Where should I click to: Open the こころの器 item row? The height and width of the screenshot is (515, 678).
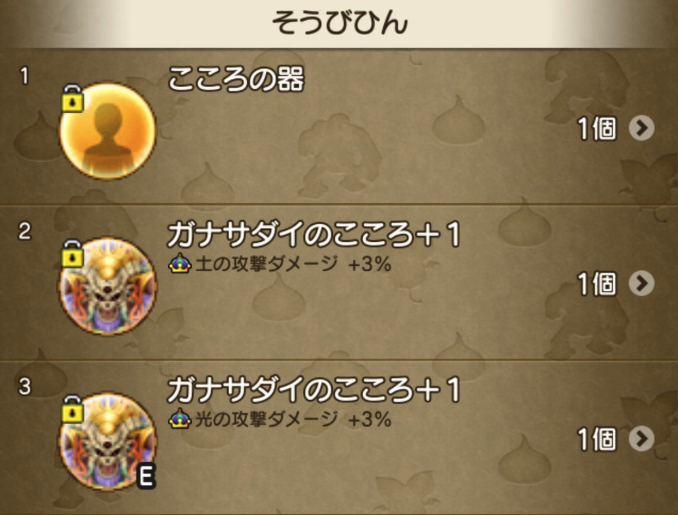point(340,128)
